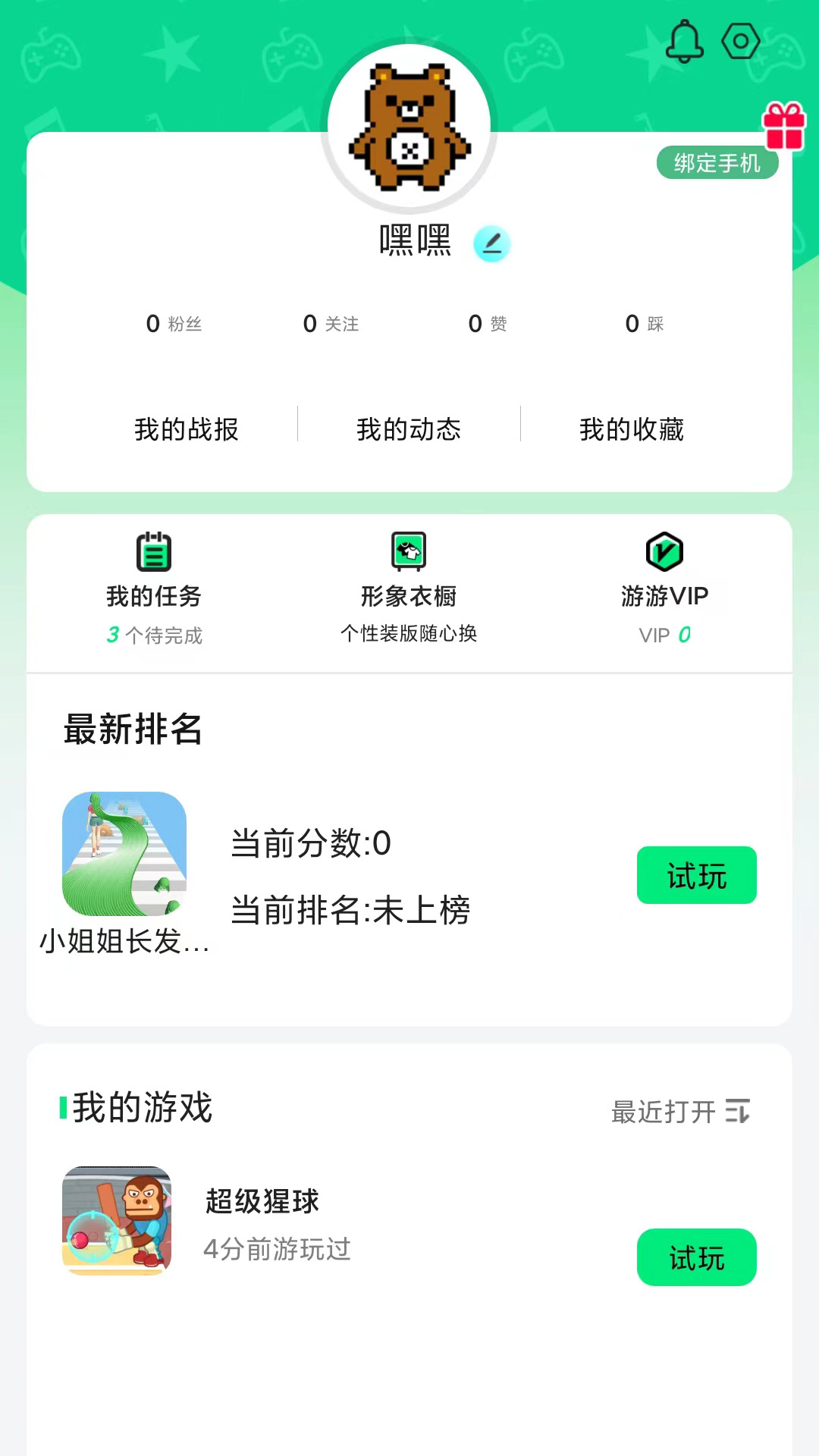Open 我的收藏 section

tap(632, 428)
